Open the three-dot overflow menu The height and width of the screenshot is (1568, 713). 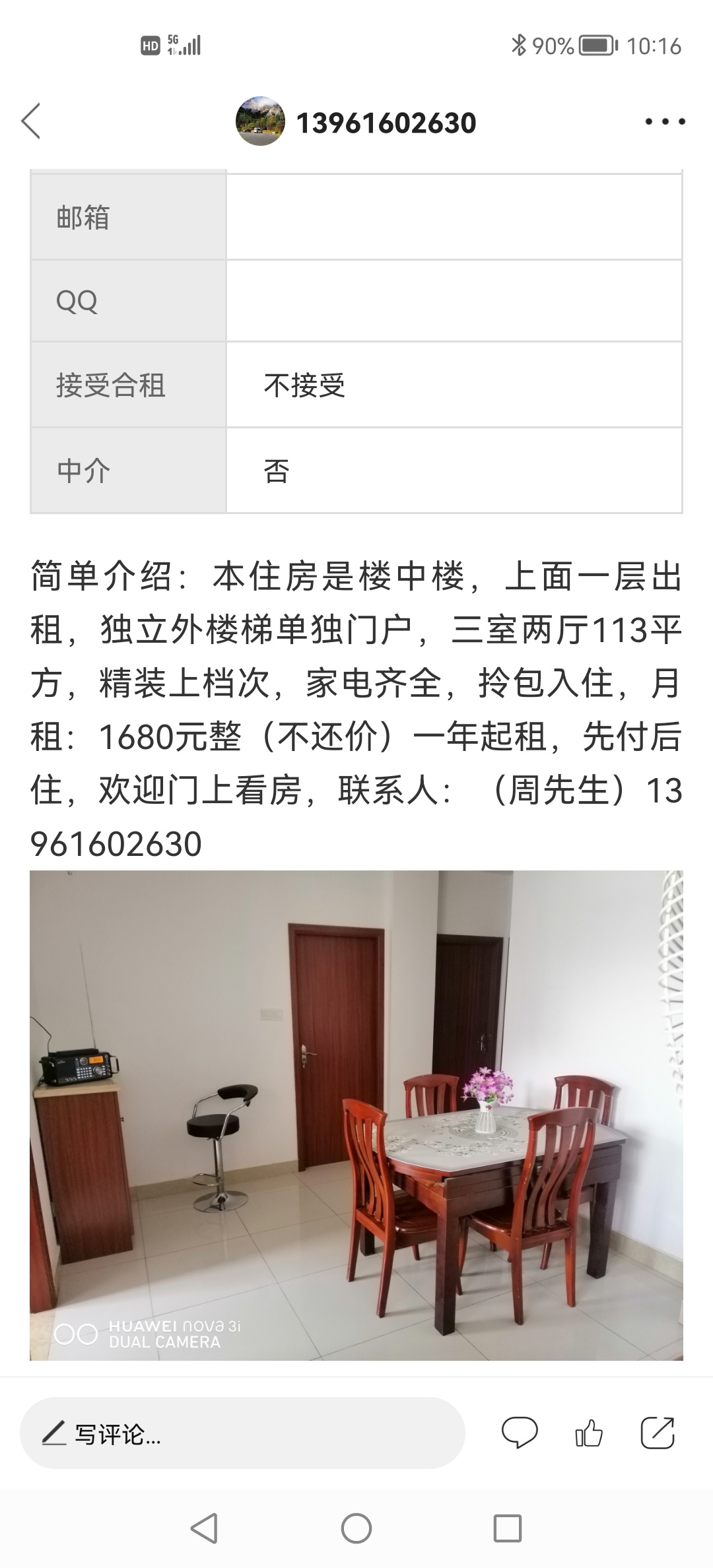[x=665, y=122]
